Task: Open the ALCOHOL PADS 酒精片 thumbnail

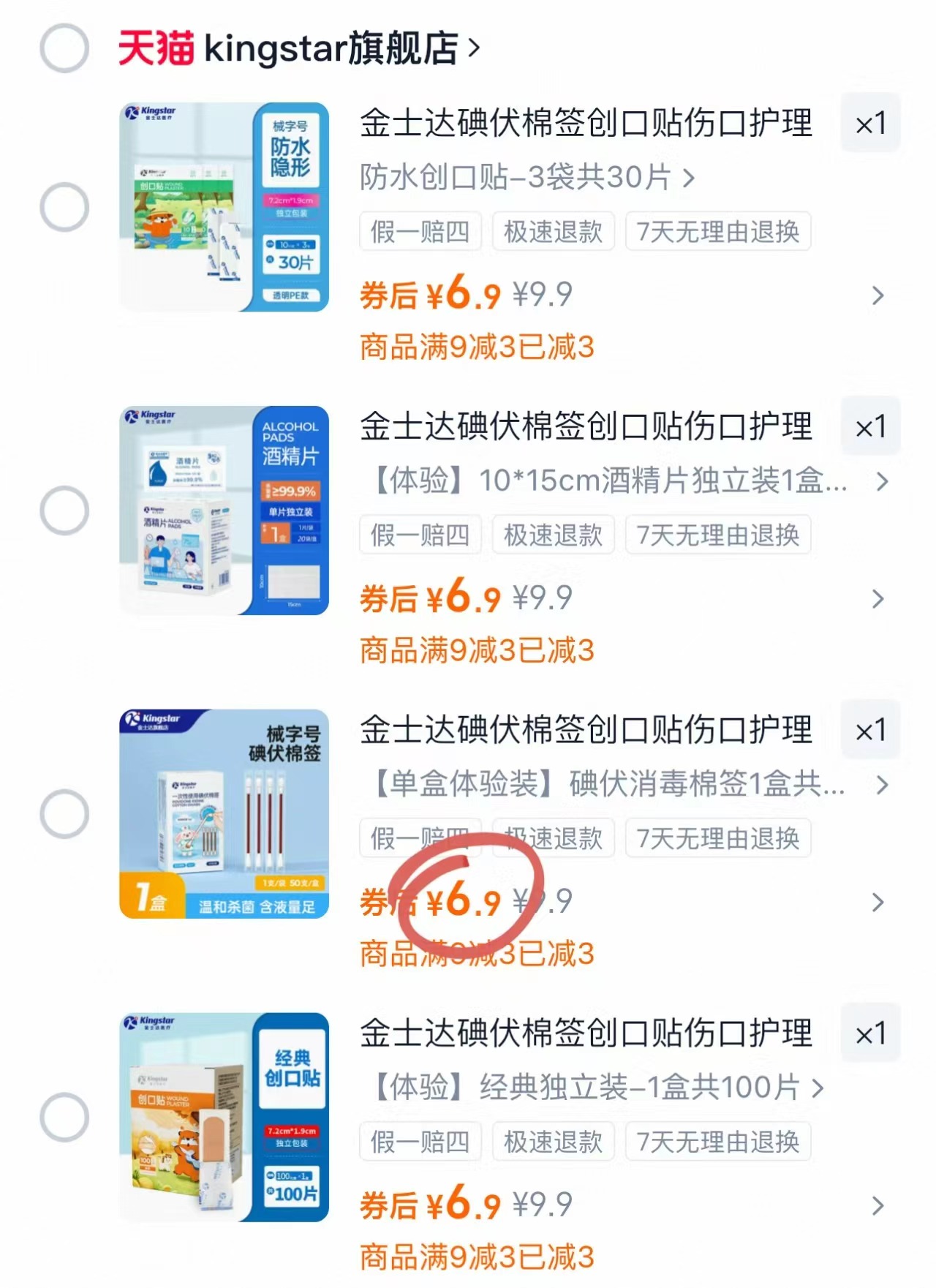Action: point(223,510)
